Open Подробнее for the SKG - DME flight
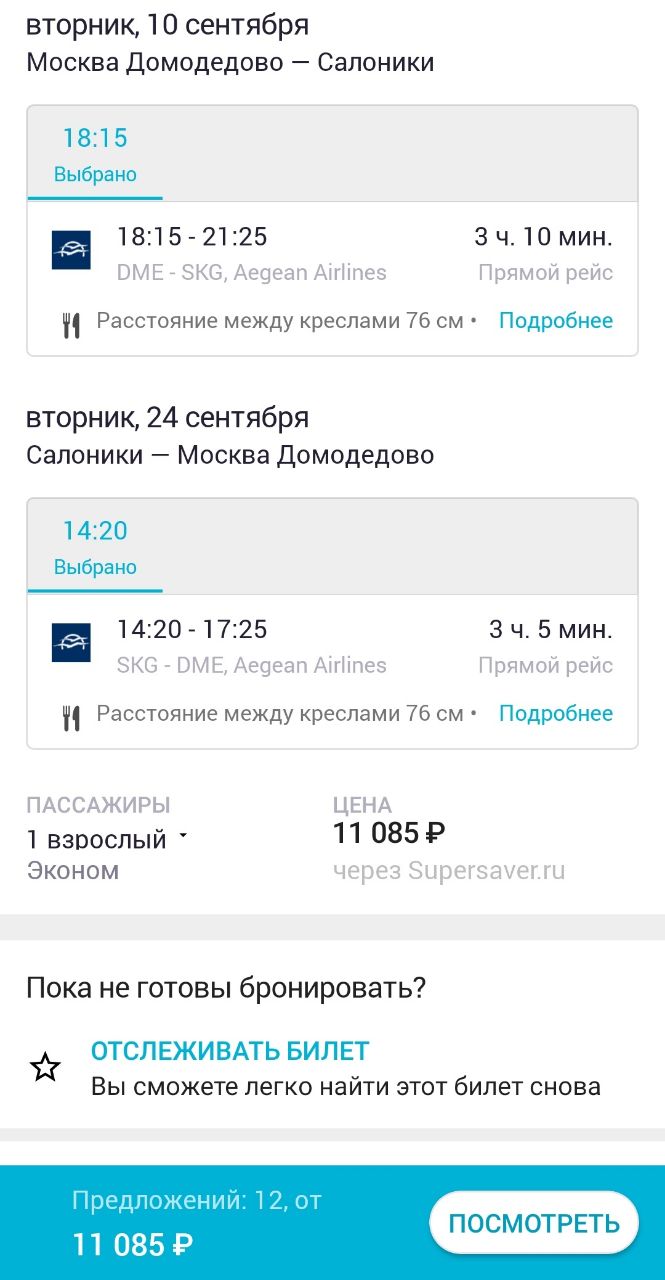This screenshot has height=1280, width=665. pos(556,714)
